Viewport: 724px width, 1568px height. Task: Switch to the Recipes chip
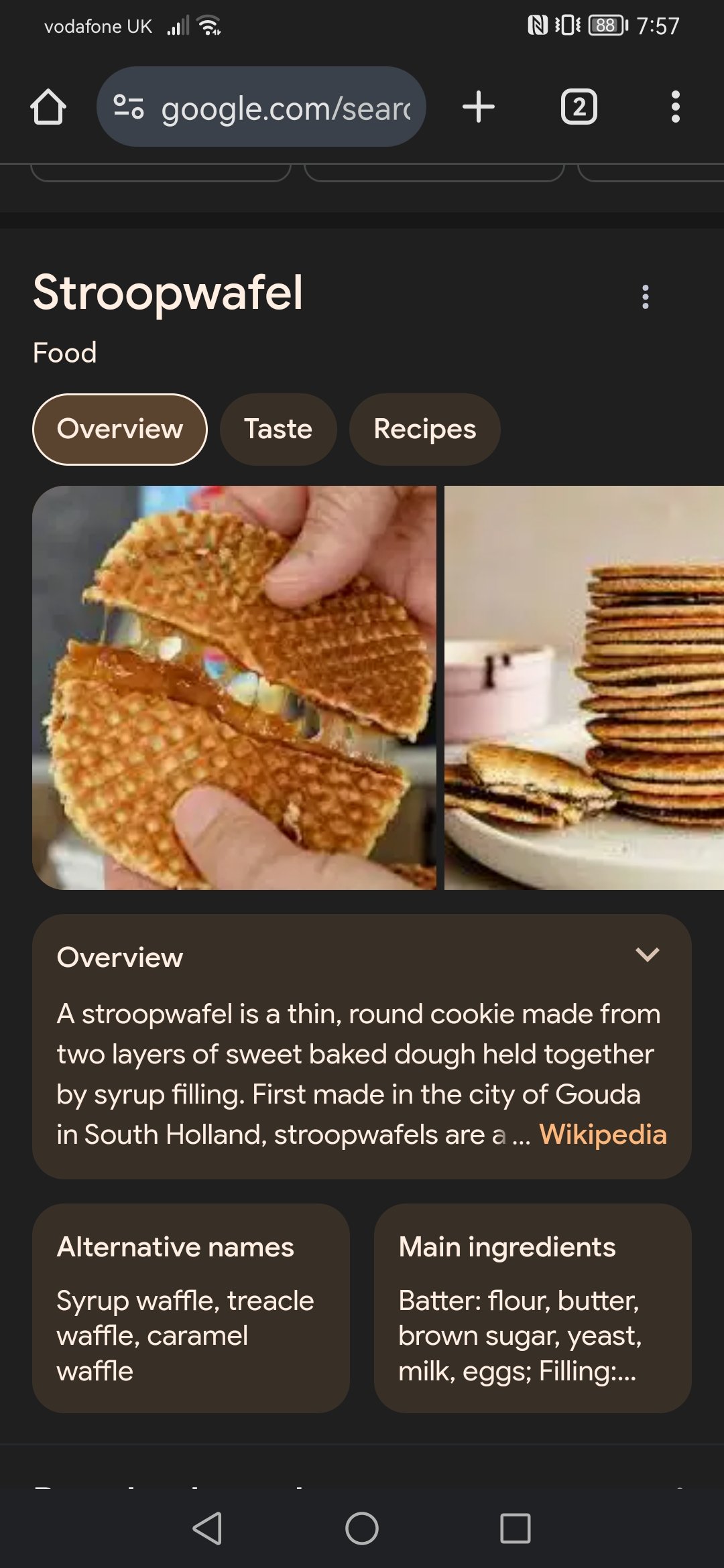[x=424, y=430]
